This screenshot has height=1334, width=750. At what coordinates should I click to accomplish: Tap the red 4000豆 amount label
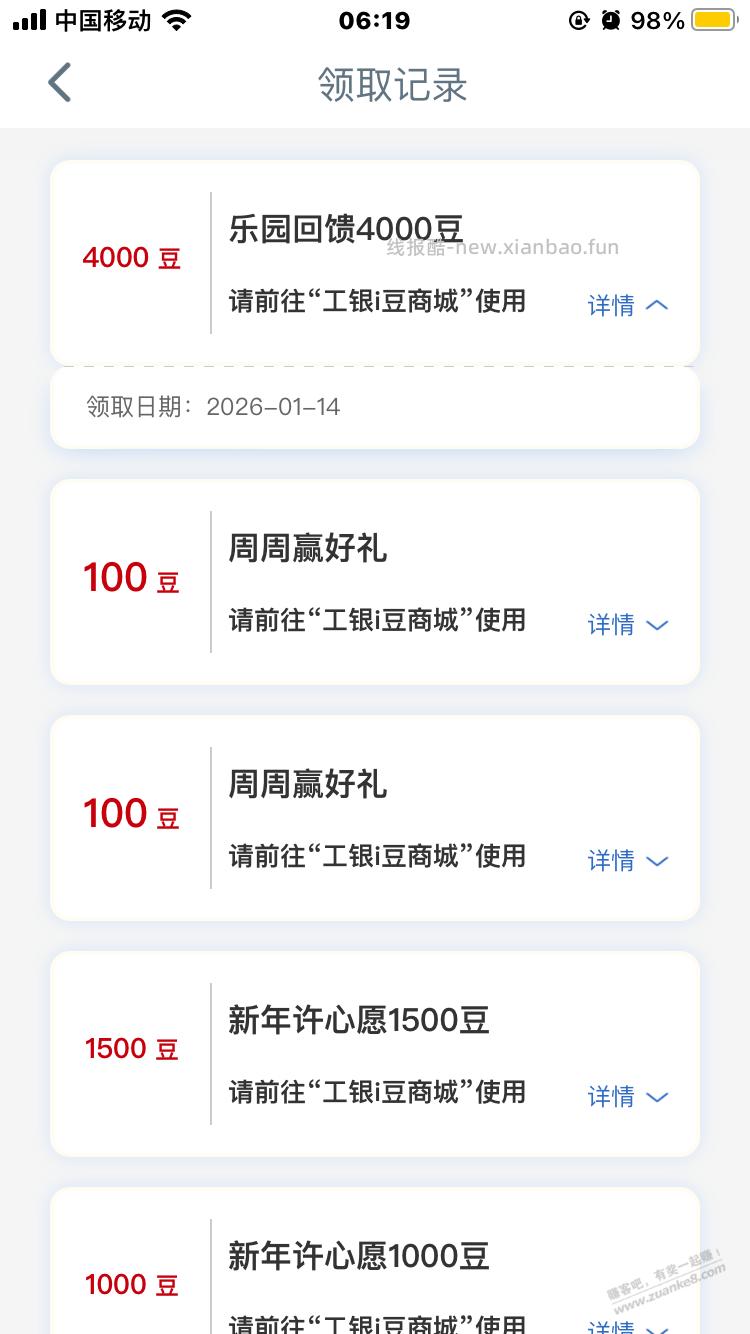pyautogui.click(x=130, y=258)
